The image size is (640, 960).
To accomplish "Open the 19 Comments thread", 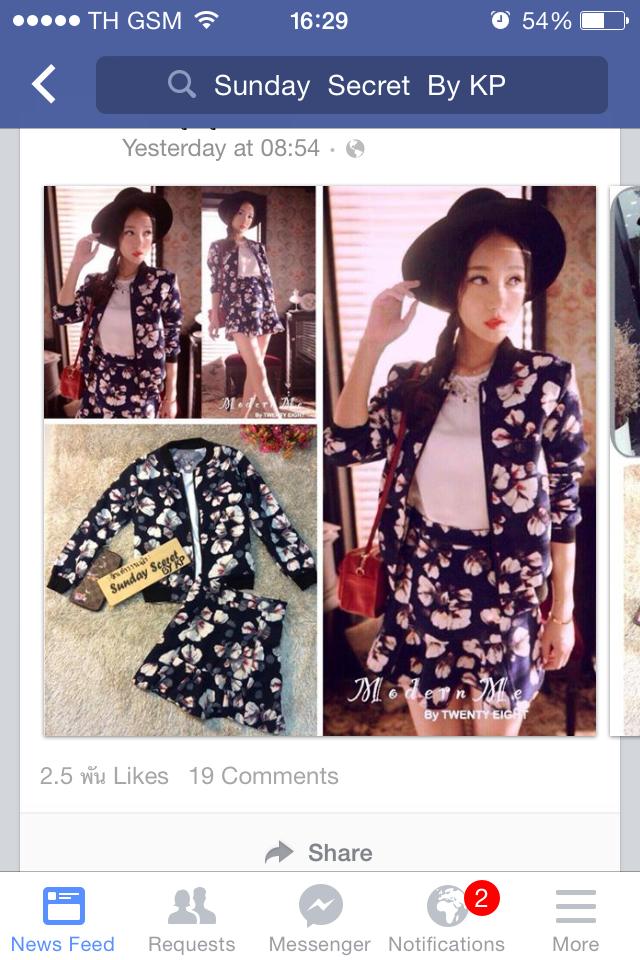I will pos(263,776).
